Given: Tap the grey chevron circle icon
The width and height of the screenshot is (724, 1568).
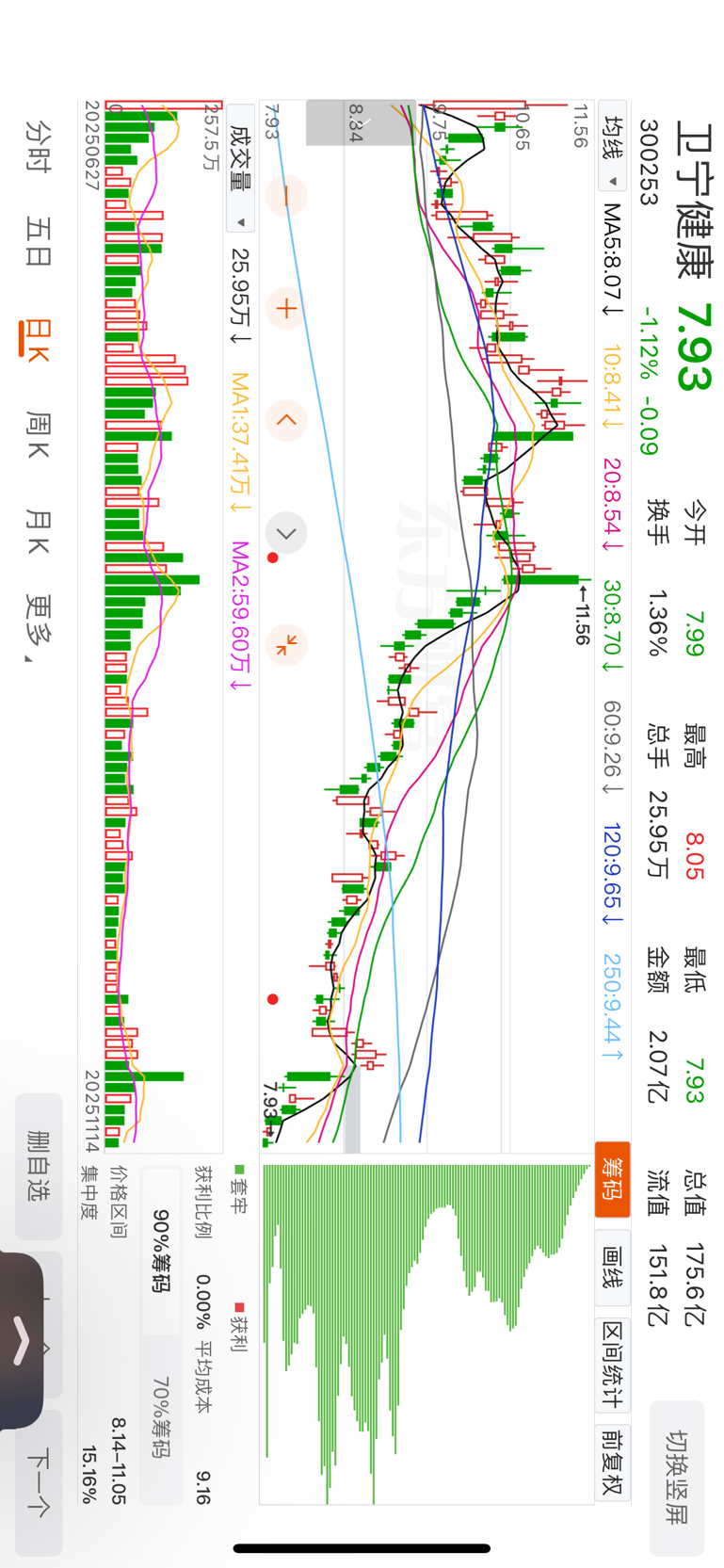Looking at the screenshot, I should coord(286,533).
